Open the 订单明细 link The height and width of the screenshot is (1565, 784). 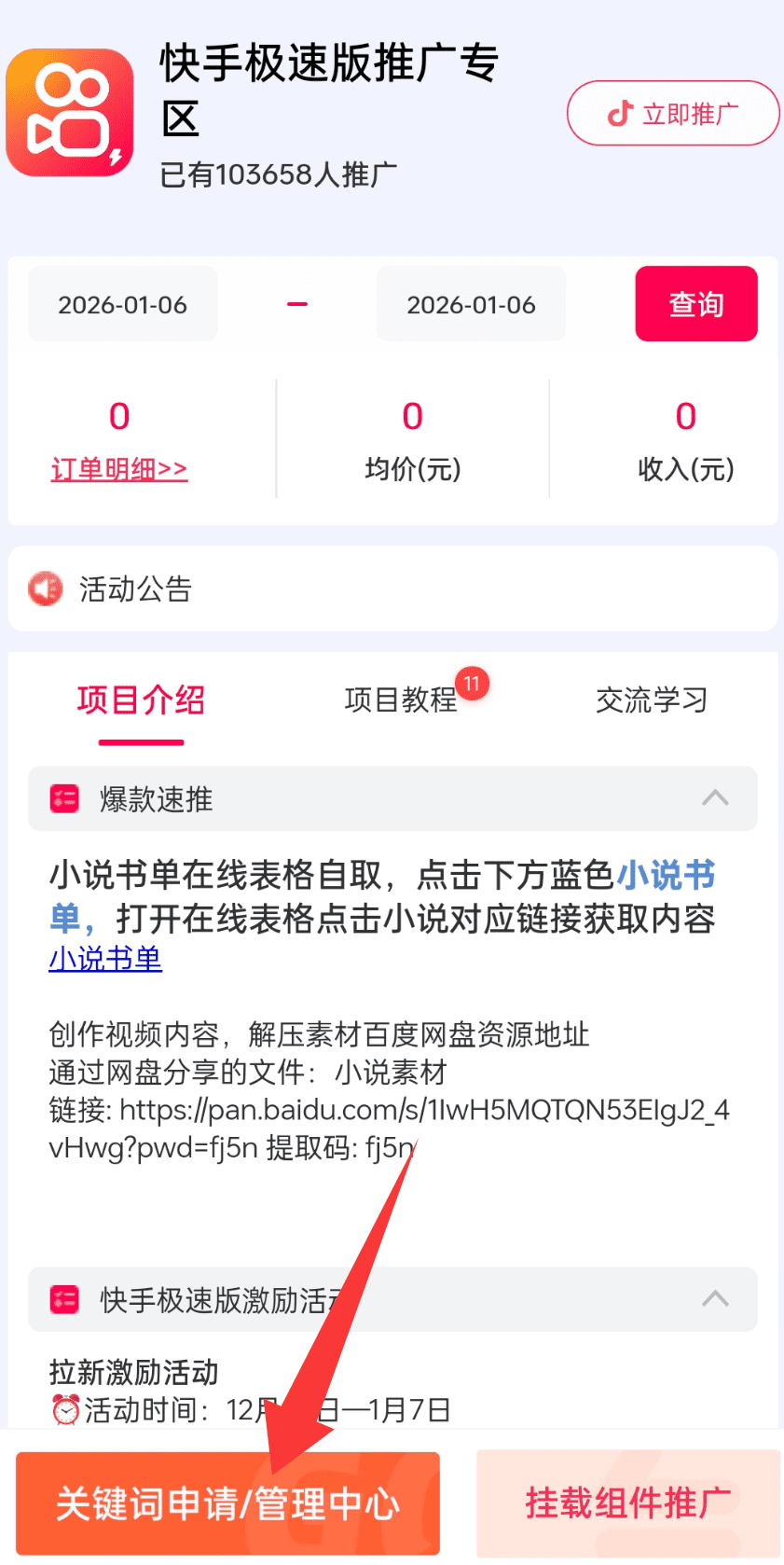coord(119,469)
